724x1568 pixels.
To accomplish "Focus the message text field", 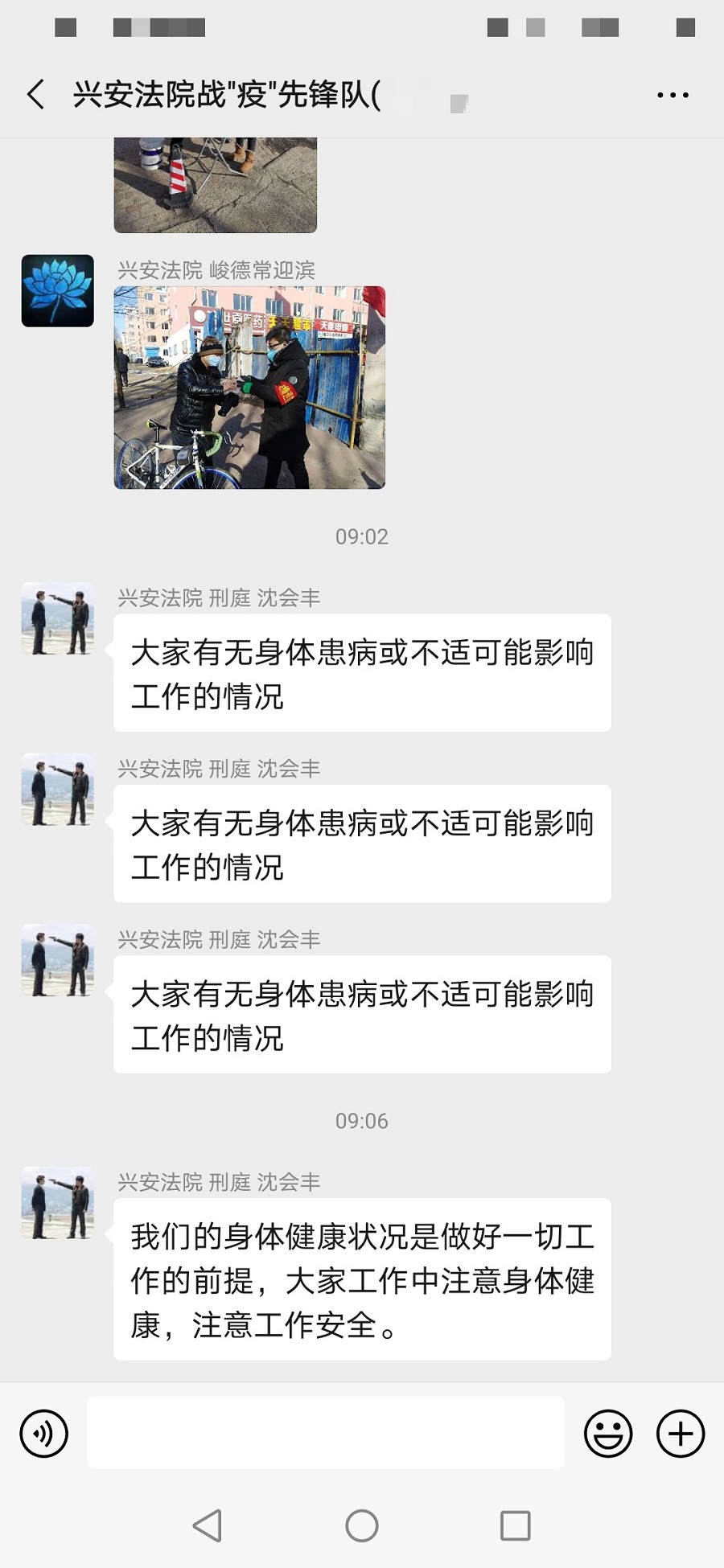I will (325, 1433).
